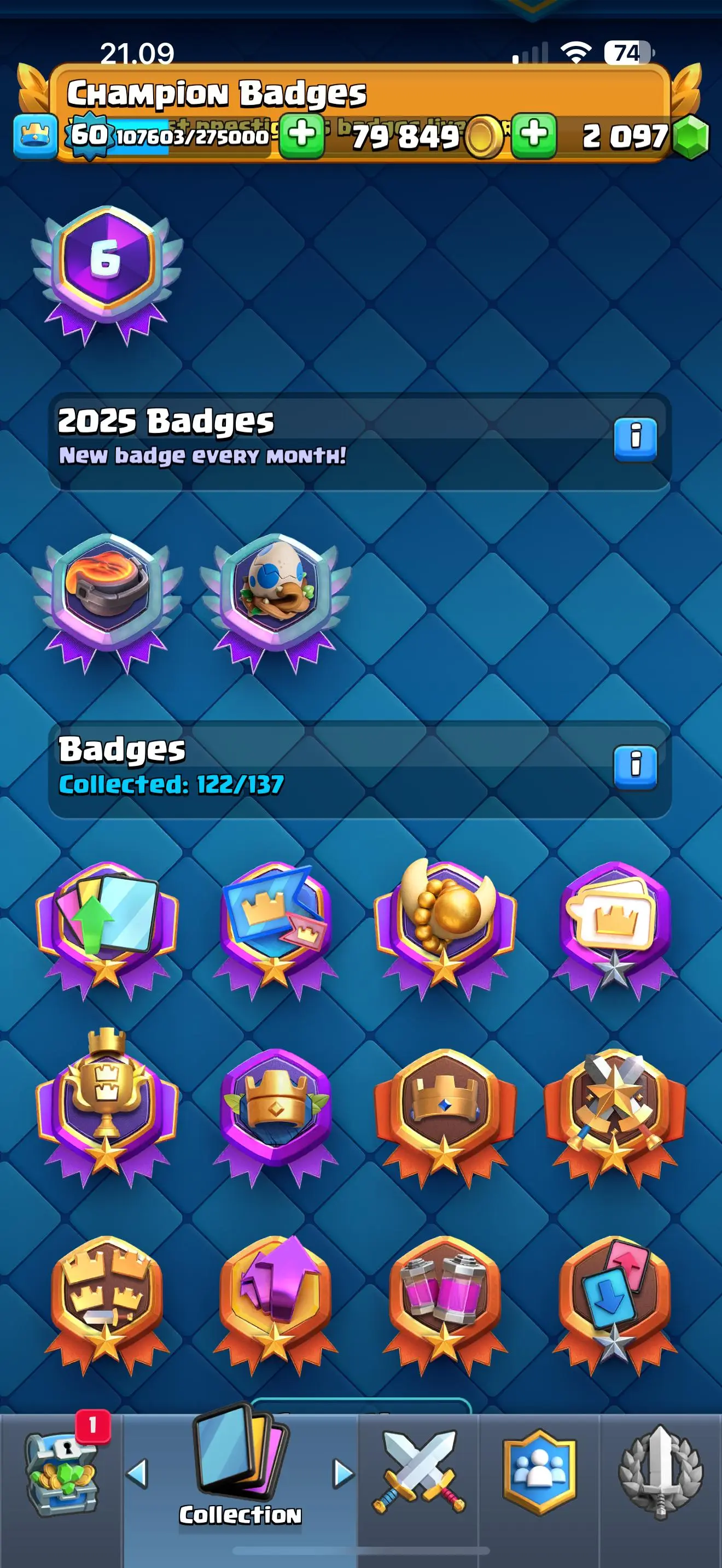Tap the left arrow beside Collection
The height and width of the screenshot is (1568, 722).
coord(138,1473)
